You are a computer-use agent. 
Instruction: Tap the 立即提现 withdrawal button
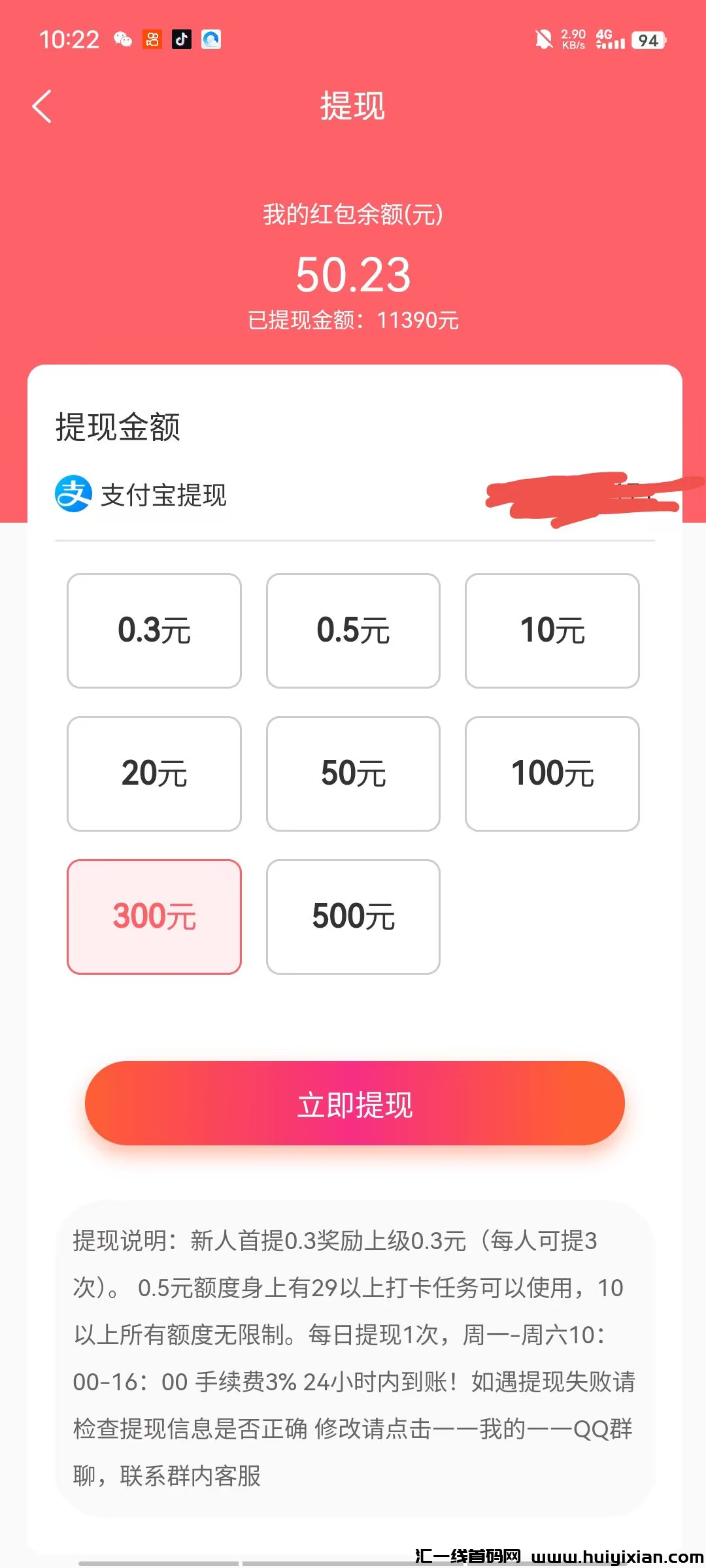[x=353, y=1103]
